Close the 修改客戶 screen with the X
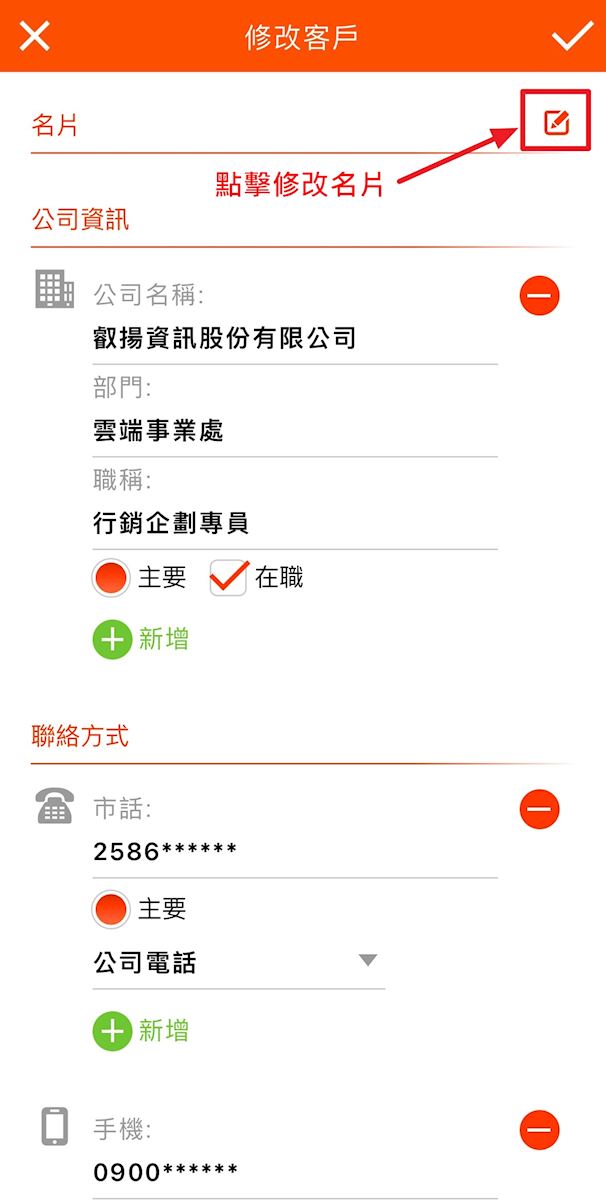The height and width of the screenshot is (1201, 606). tap(35, 36)
